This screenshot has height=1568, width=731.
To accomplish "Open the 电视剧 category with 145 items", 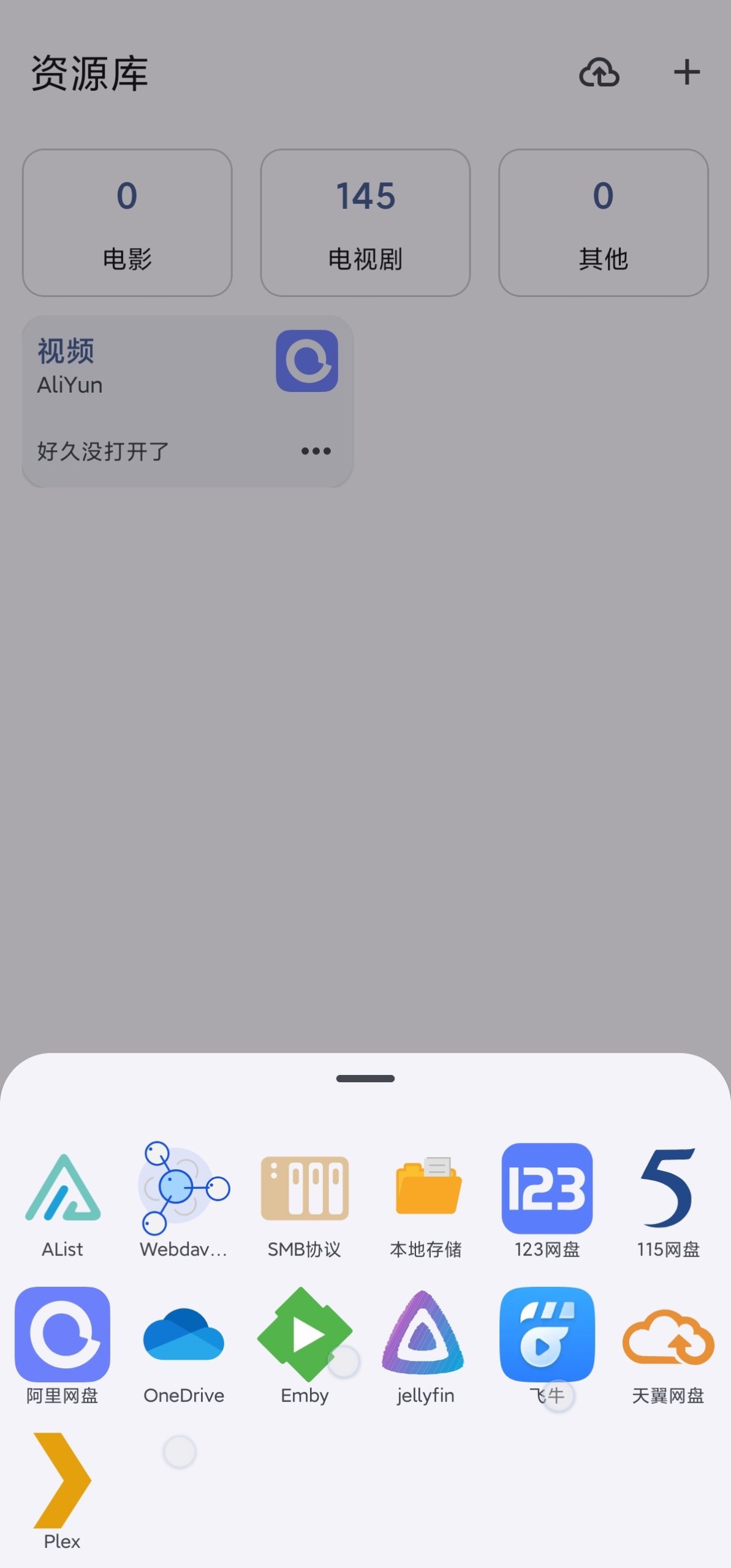I will pyautogui.click(x=365, y=223).
